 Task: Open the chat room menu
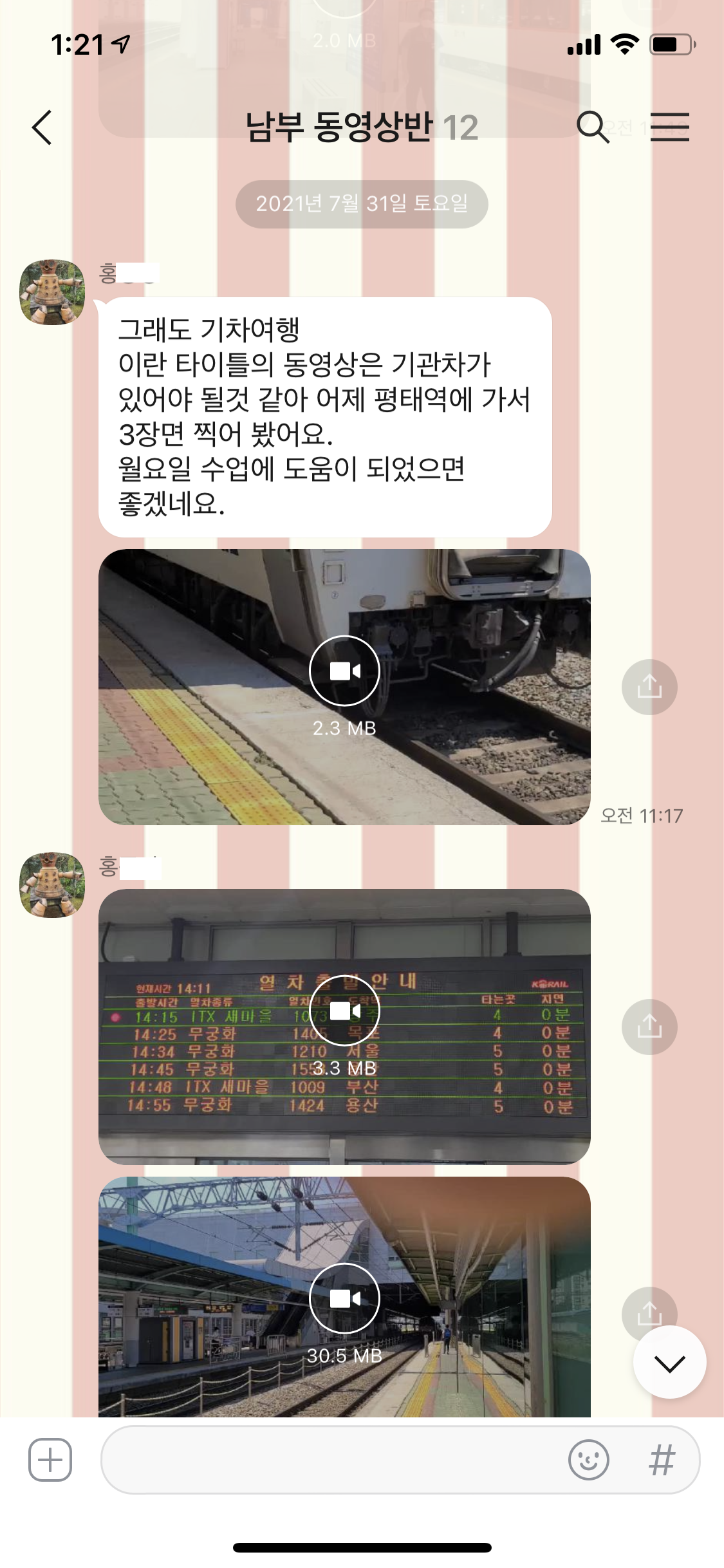(669, 127)
